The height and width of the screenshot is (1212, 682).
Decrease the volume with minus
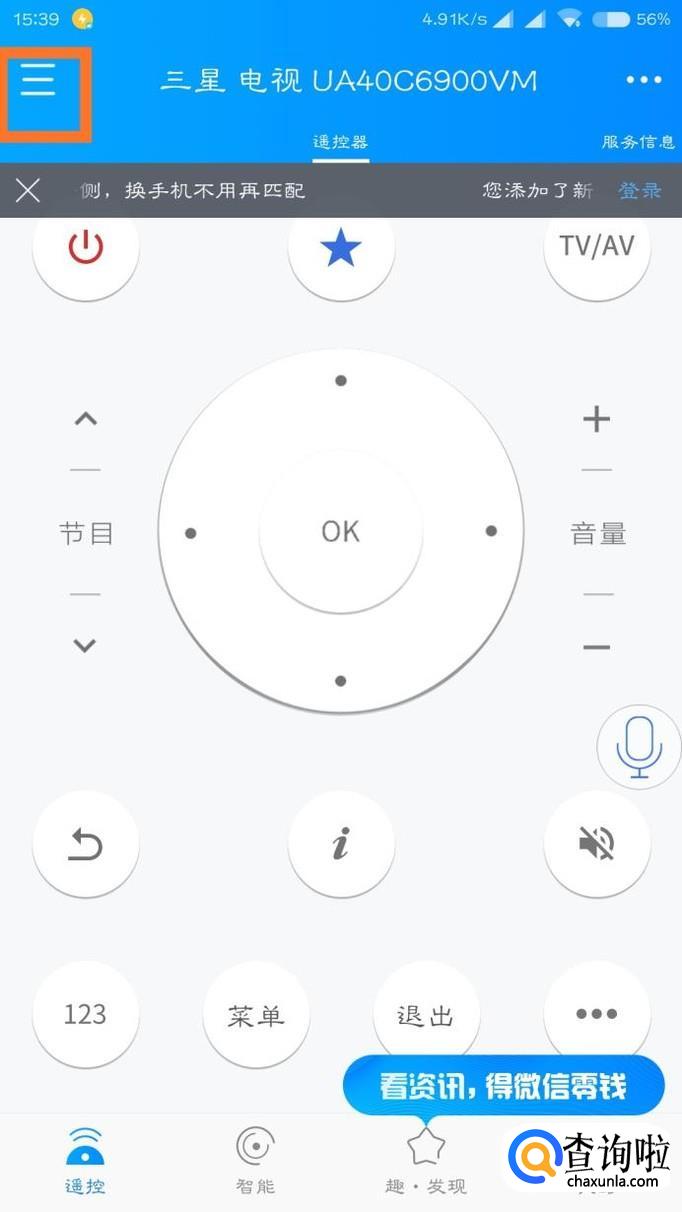(x=597, y=648)
